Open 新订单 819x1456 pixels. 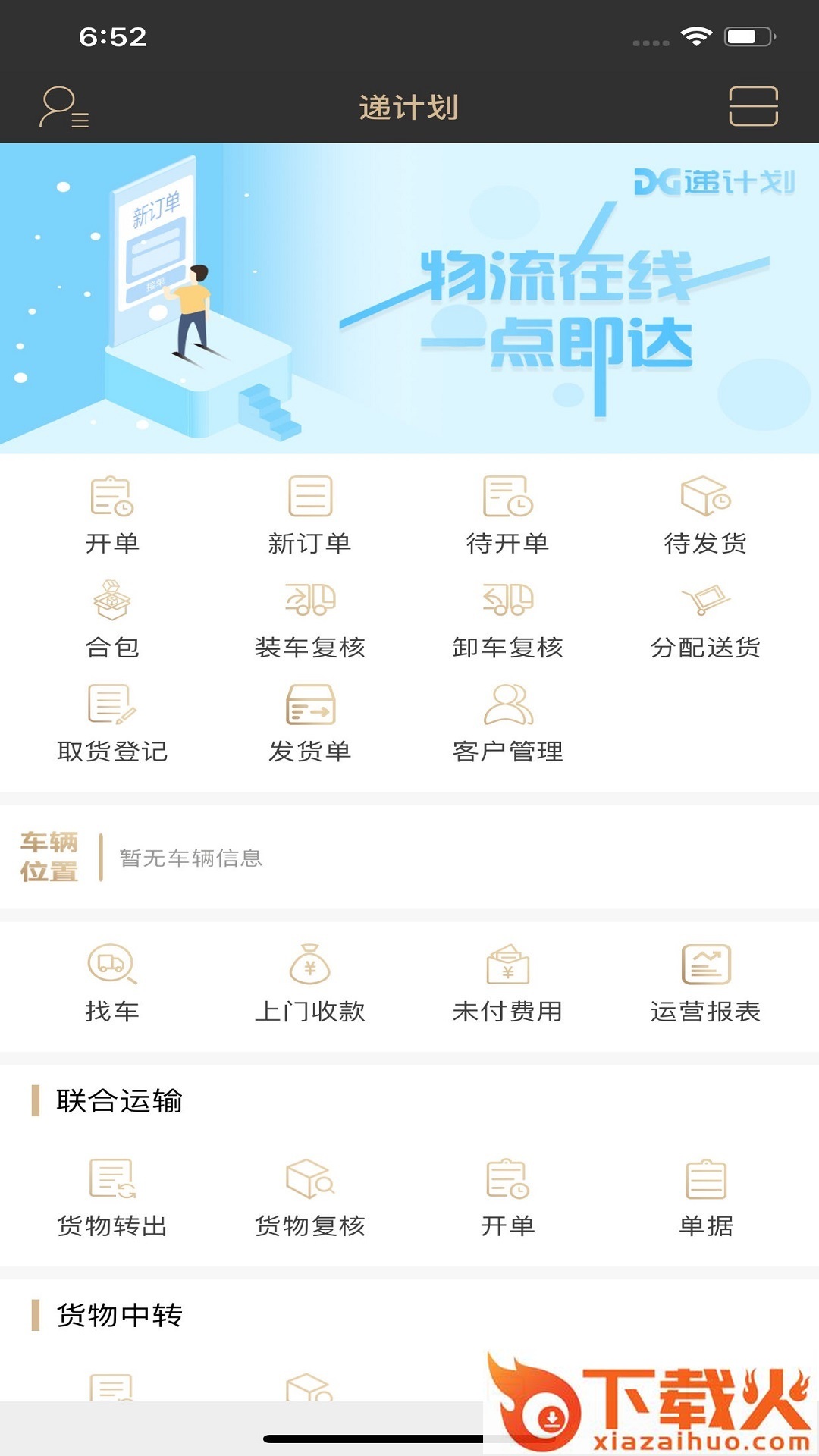(x=310, y=516)
